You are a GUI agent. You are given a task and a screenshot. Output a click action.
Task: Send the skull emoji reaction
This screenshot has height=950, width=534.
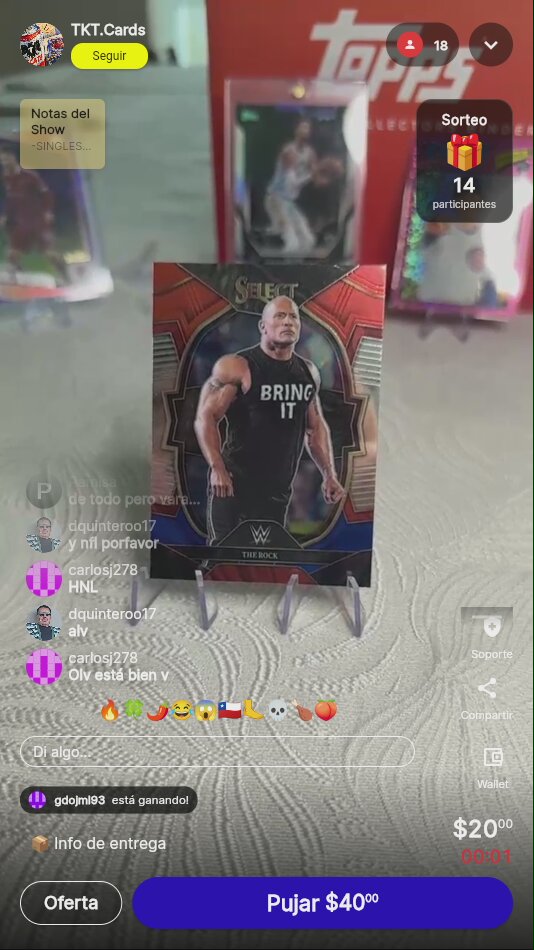[x=278, y=709]
